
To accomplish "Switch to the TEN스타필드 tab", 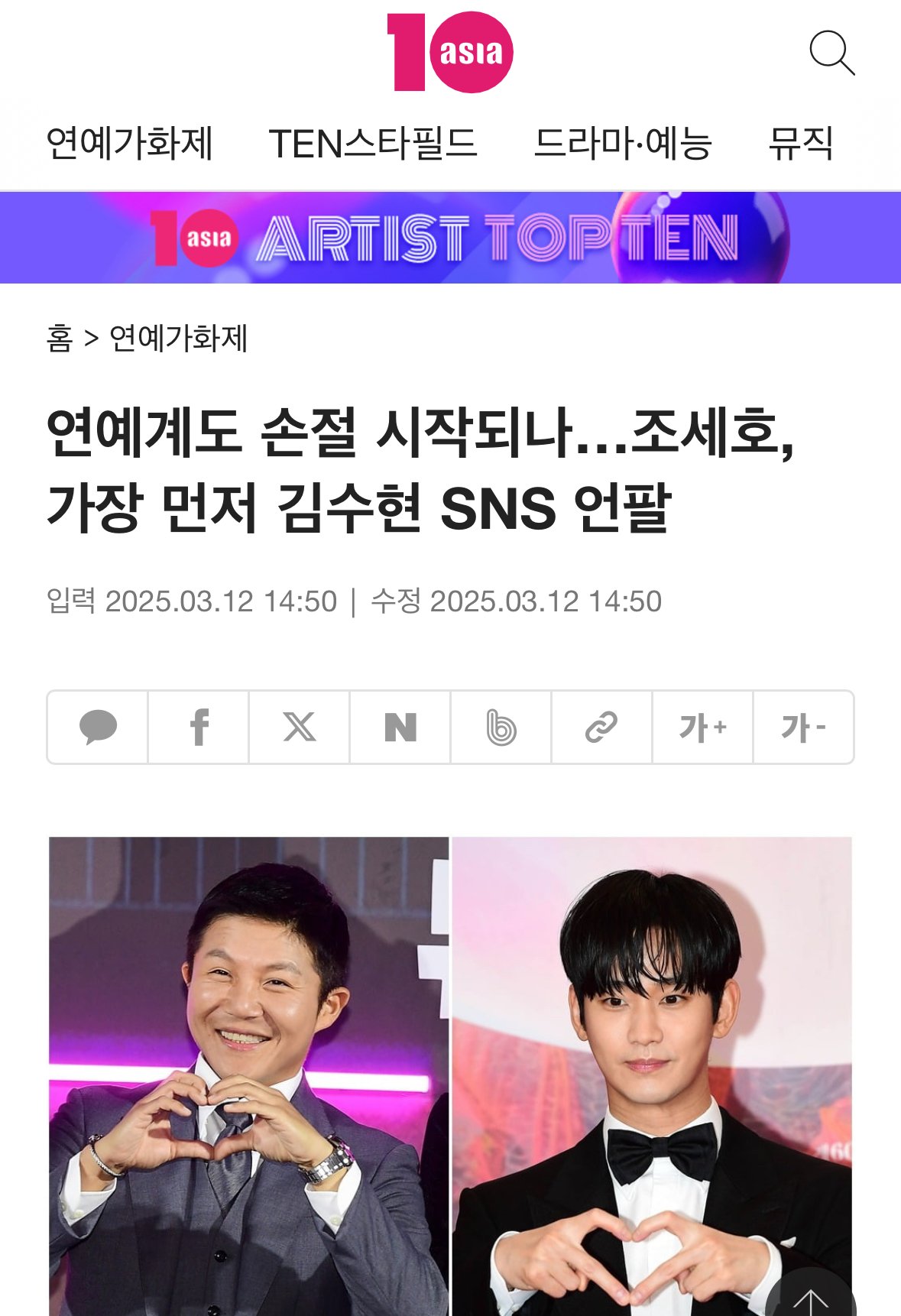I will pos(373,143).
